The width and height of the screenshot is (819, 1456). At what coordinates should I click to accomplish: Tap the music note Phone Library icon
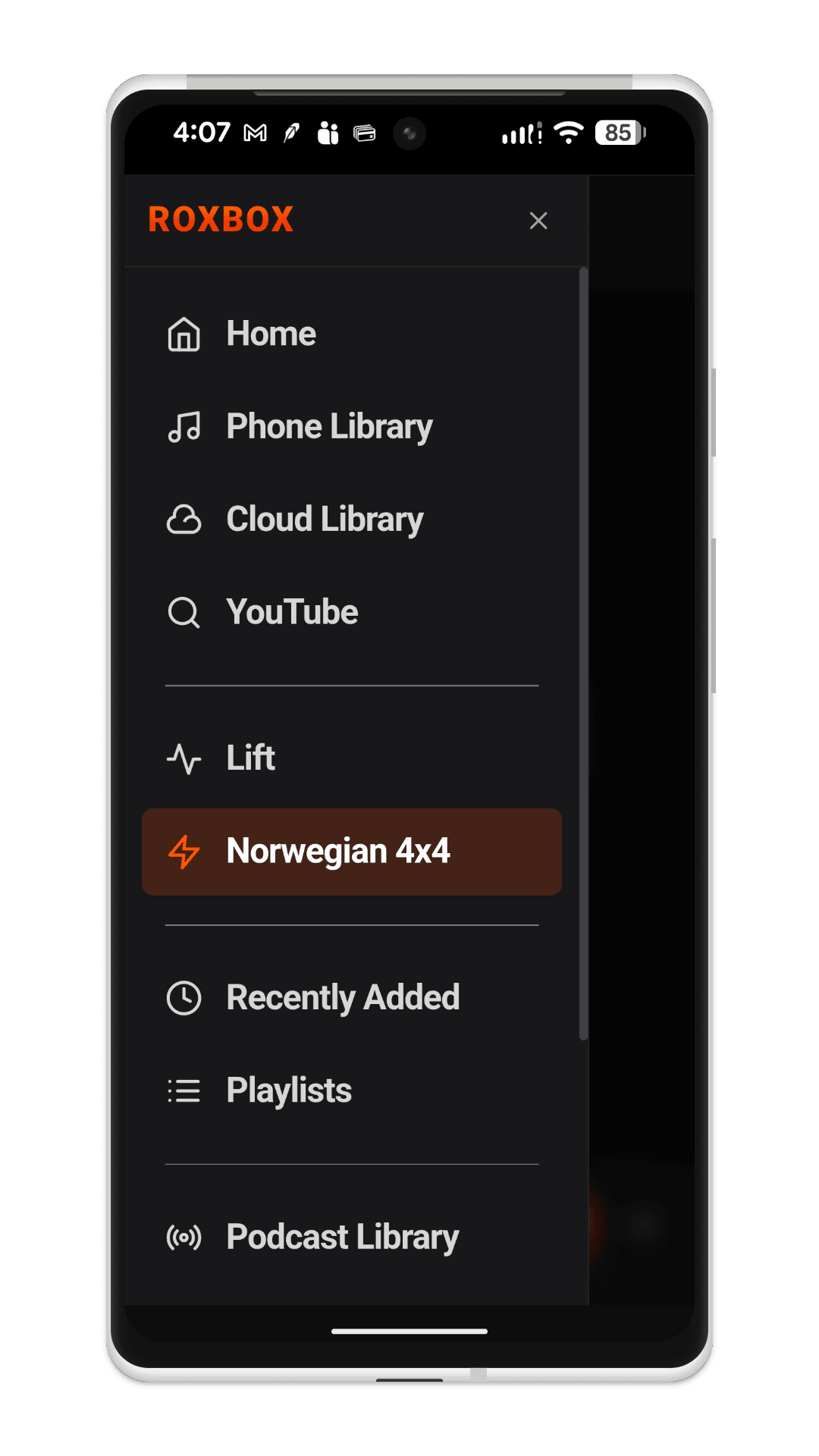[182, 427]
